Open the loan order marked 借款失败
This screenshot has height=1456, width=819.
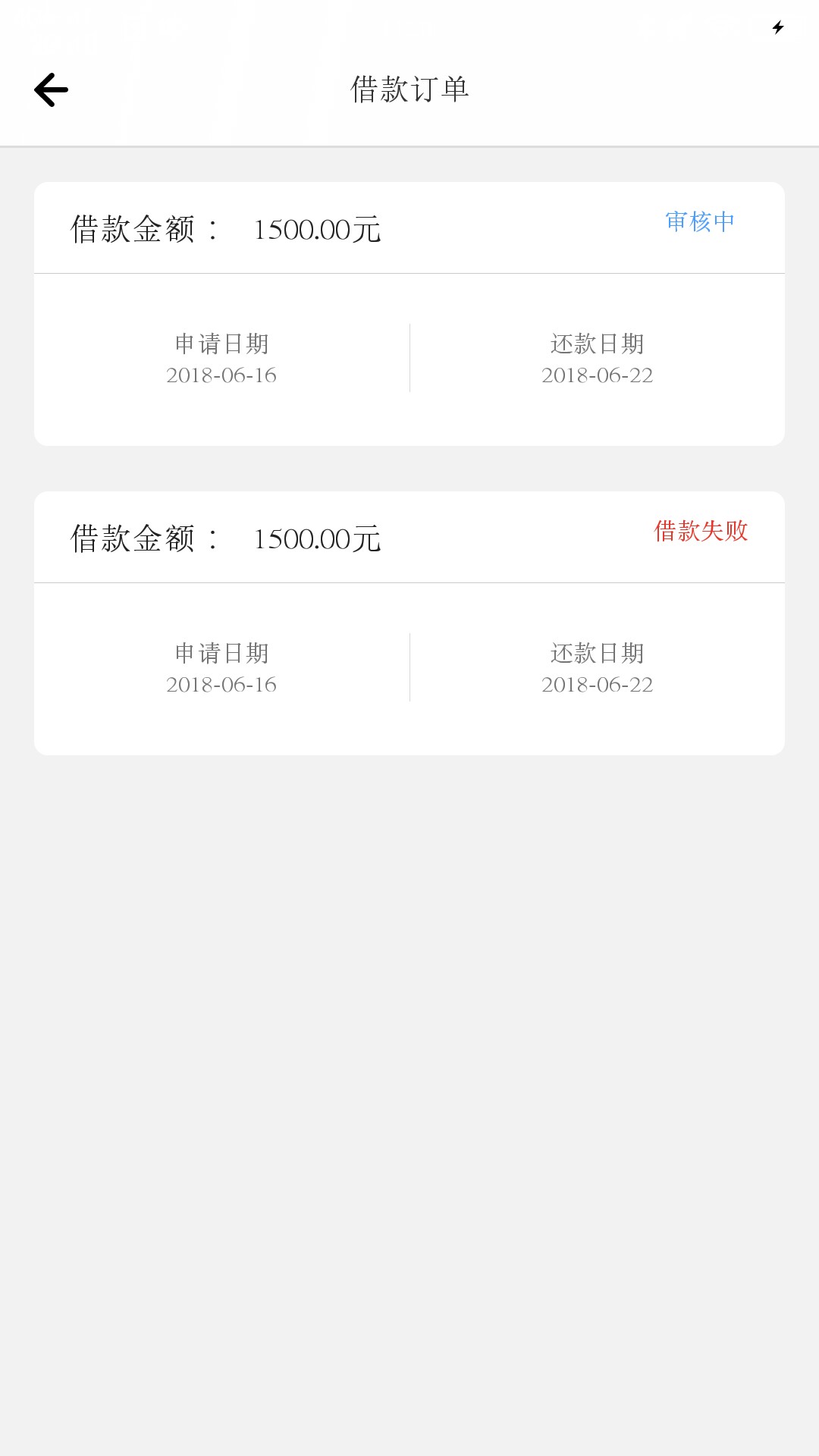tap(409, 623)
